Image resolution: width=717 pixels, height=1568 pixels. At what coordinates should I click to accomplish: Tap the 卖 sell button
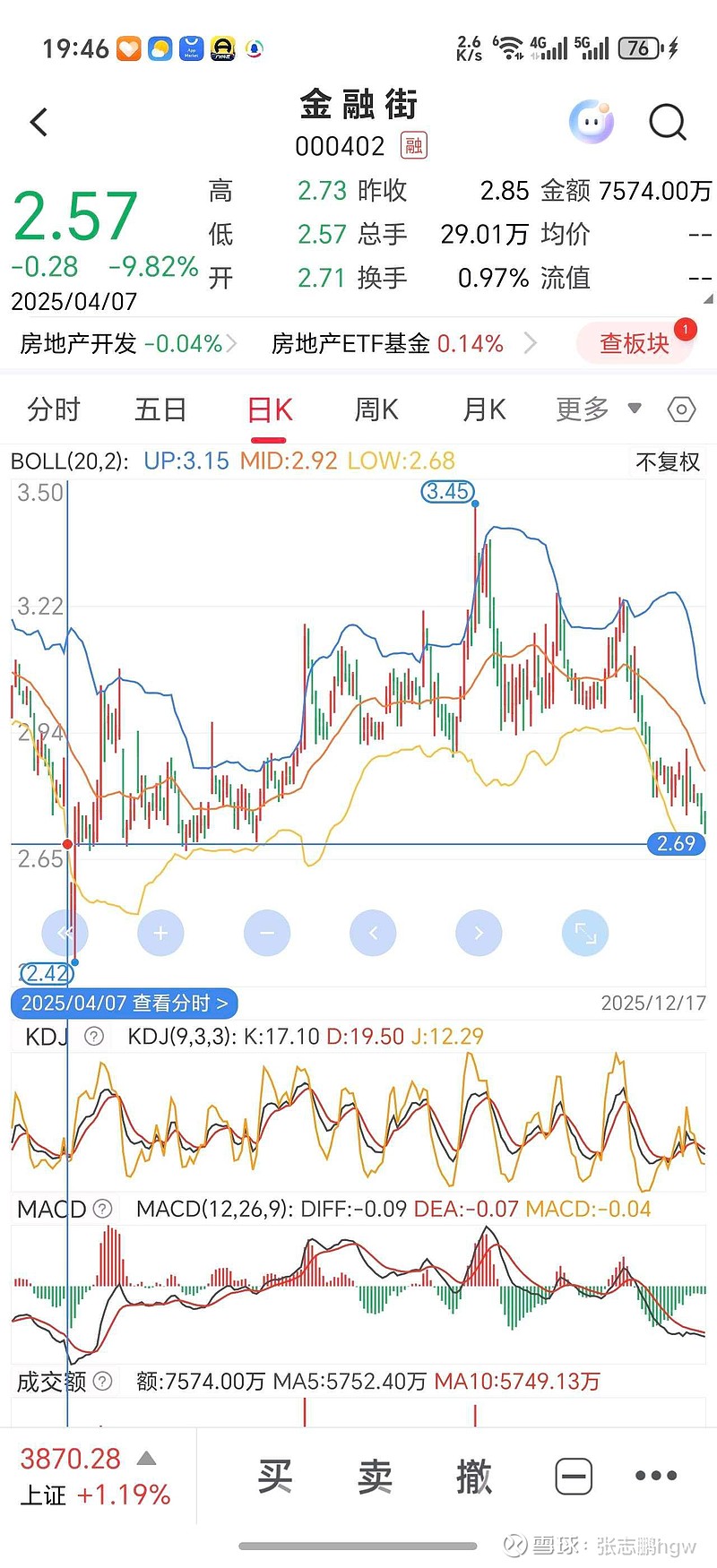point(375,1476)
